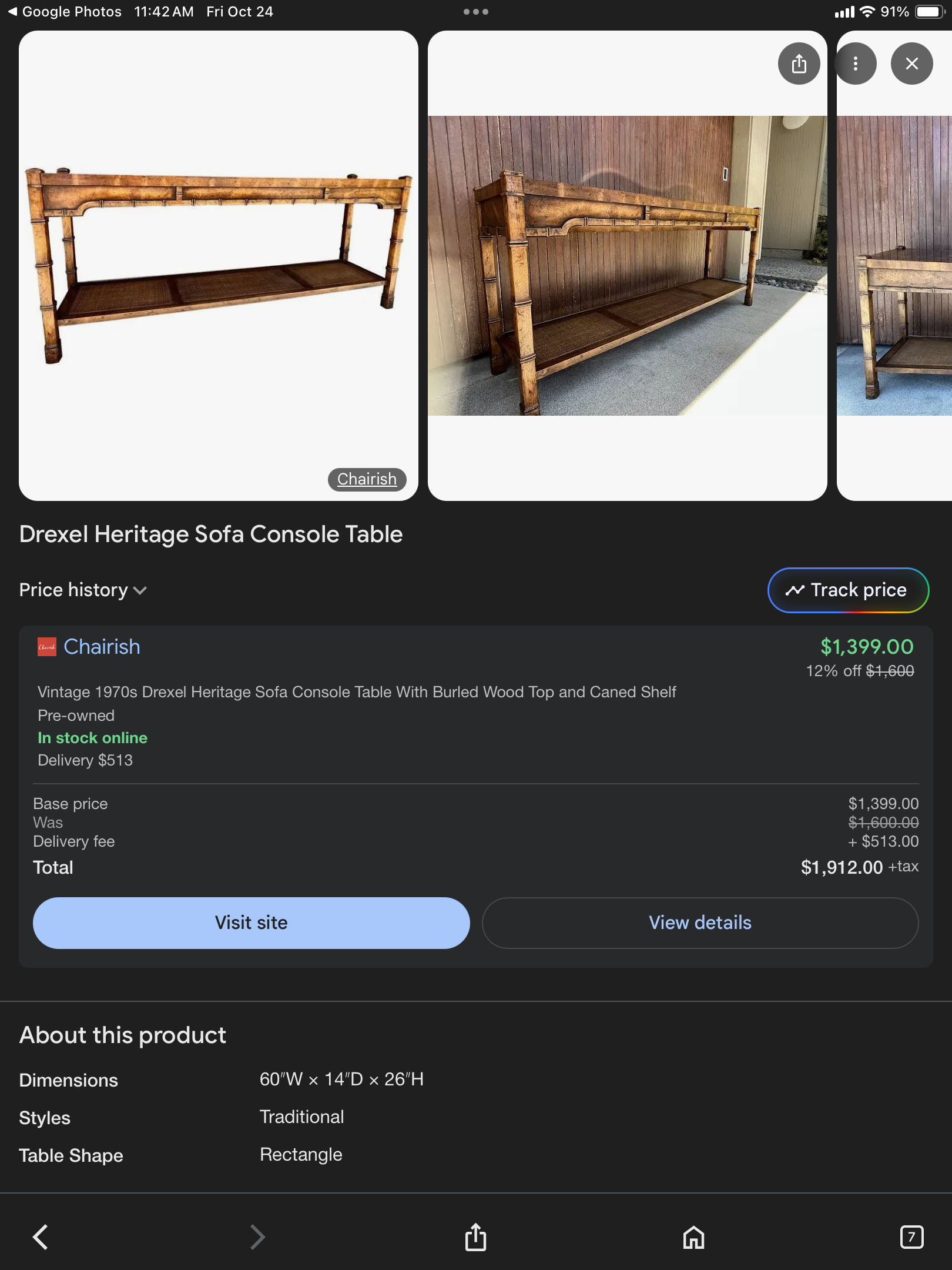Image resolution: width=952 pixels, height=1270 pixels.
Task: Return to Google Photos app
Action: [65, 12]
